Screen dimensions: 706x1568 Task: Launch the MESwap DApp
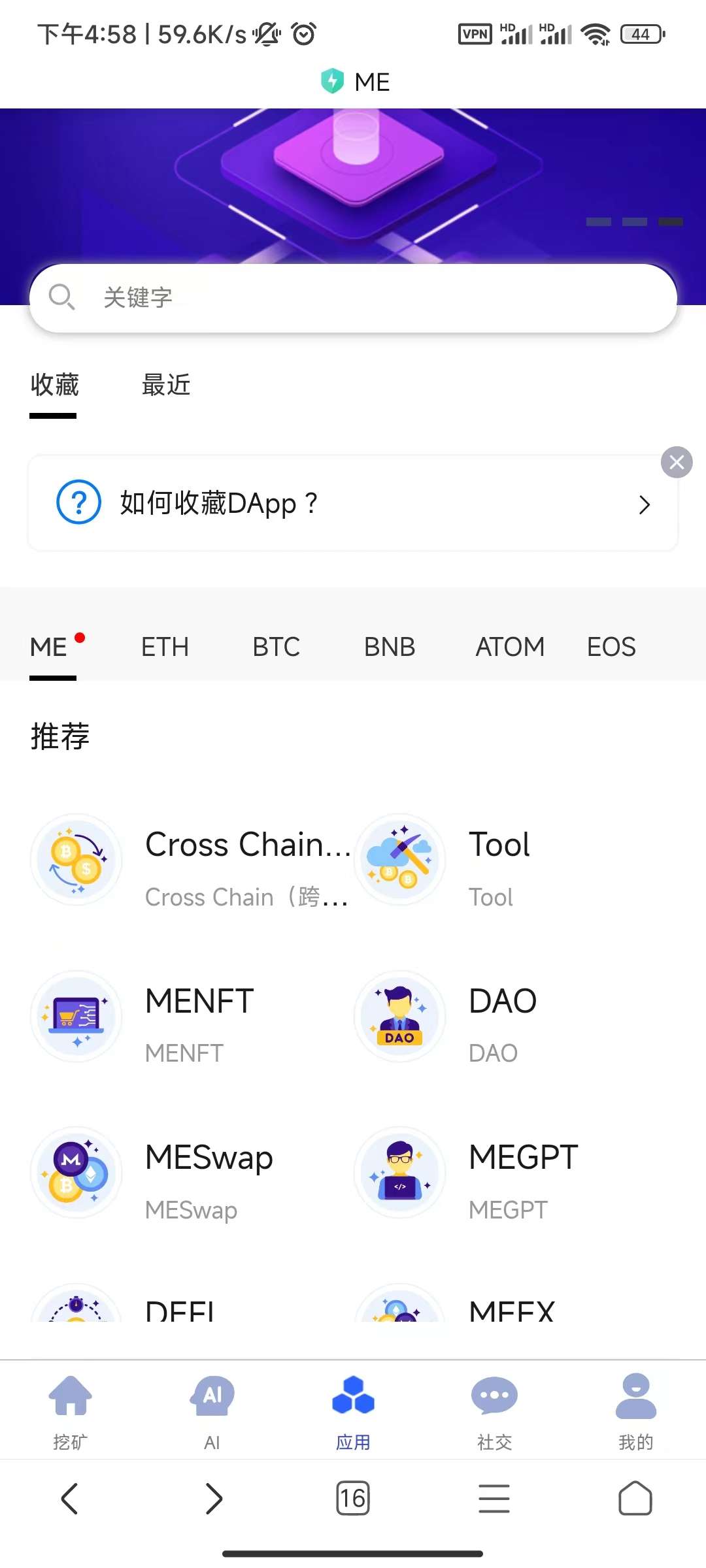point(190,1174)
